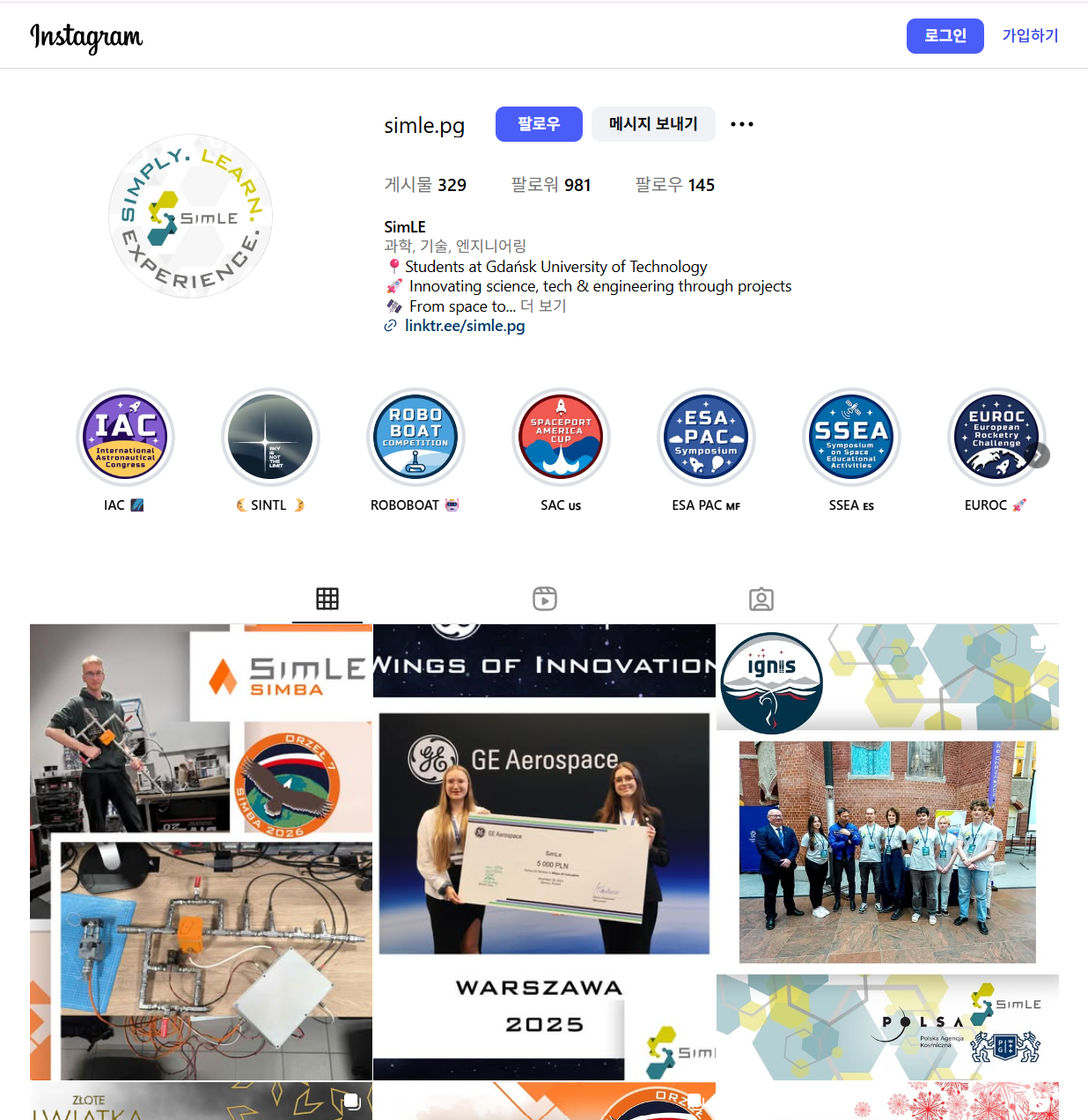Expand the bio with 더 보기
The width and height of the screenshot is (1088, 1120).
[x=543, y=306]
